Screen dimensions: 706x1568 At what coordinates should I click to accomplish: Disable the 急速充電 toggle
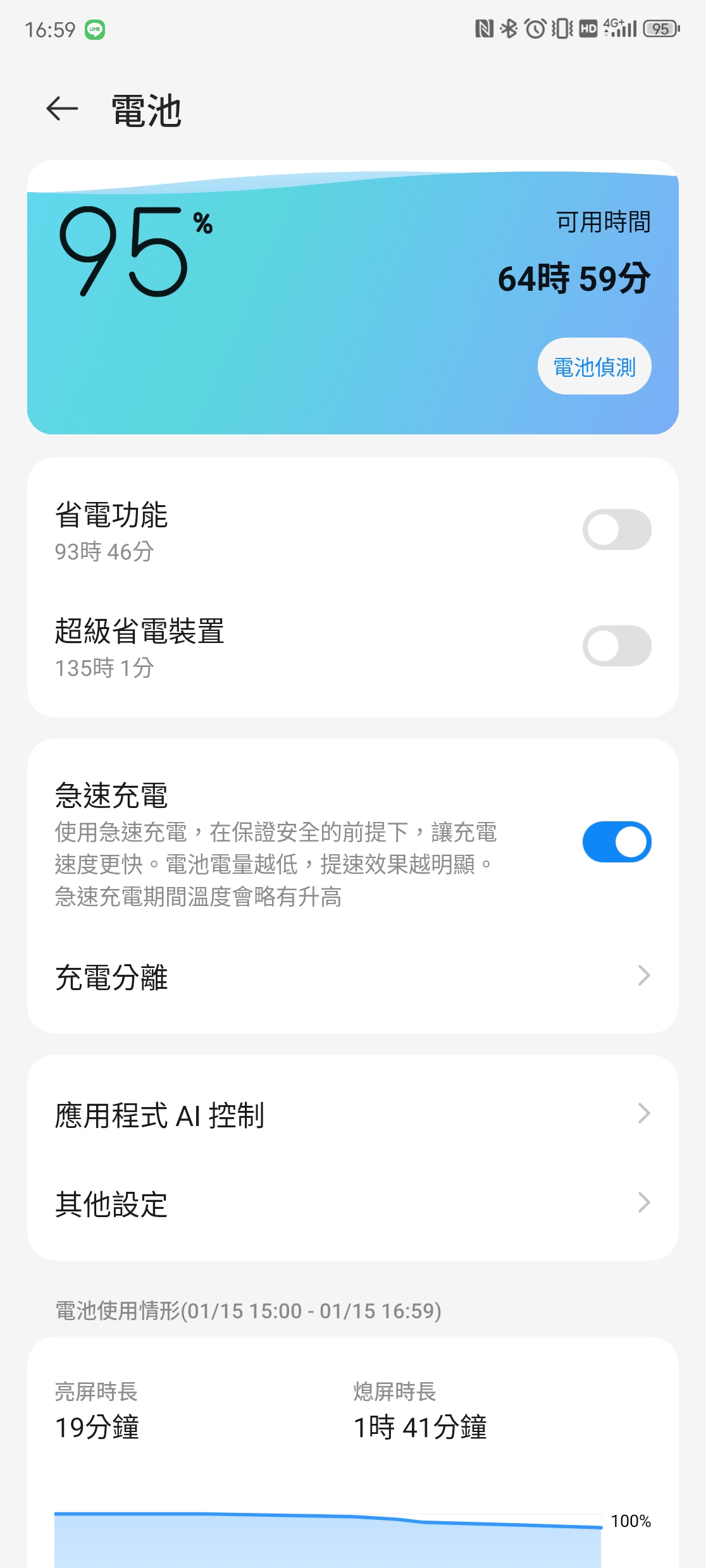point(617,842)
